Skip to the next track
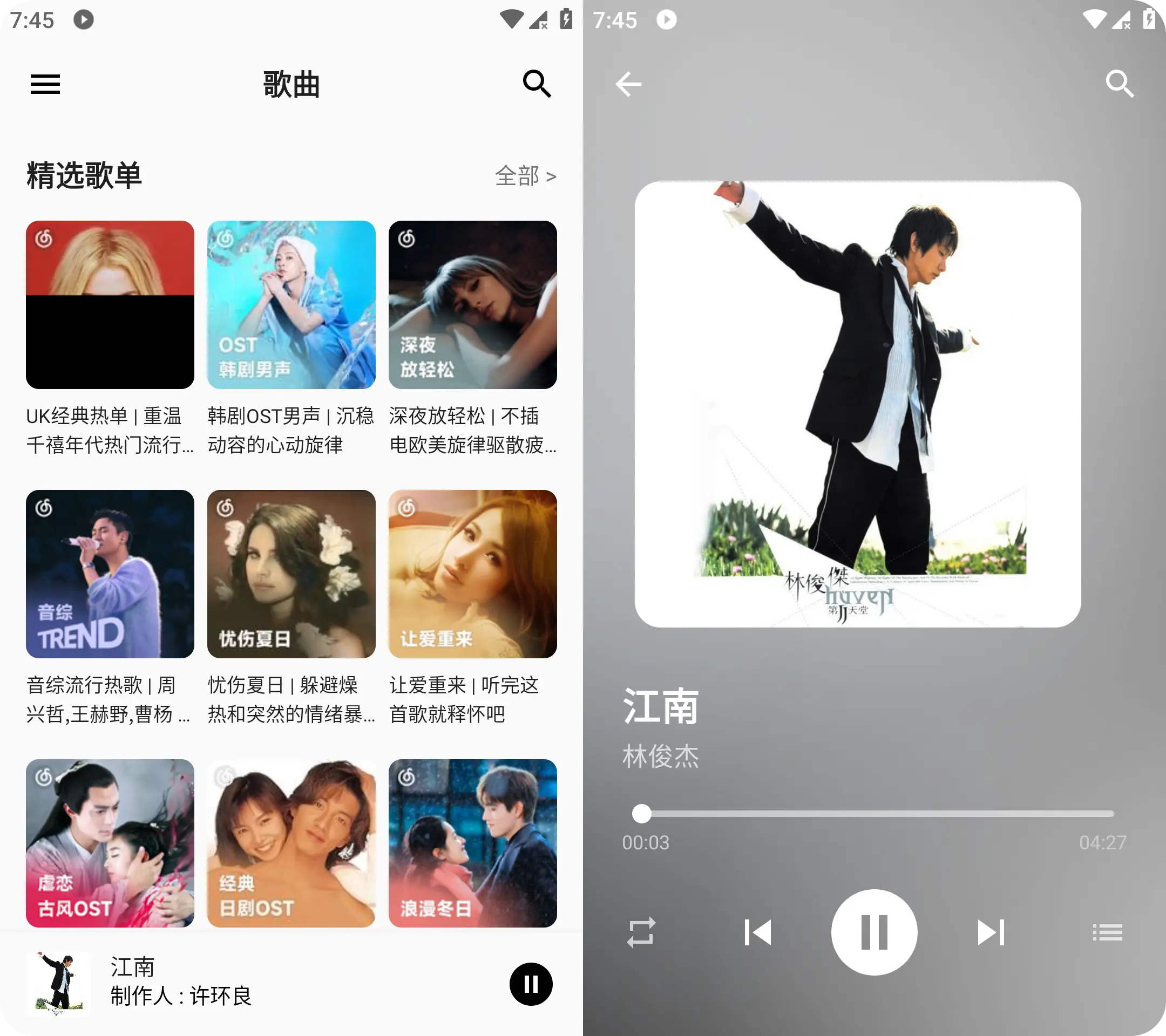This screenshot has height=1036, width=1166. click(991, 933)
